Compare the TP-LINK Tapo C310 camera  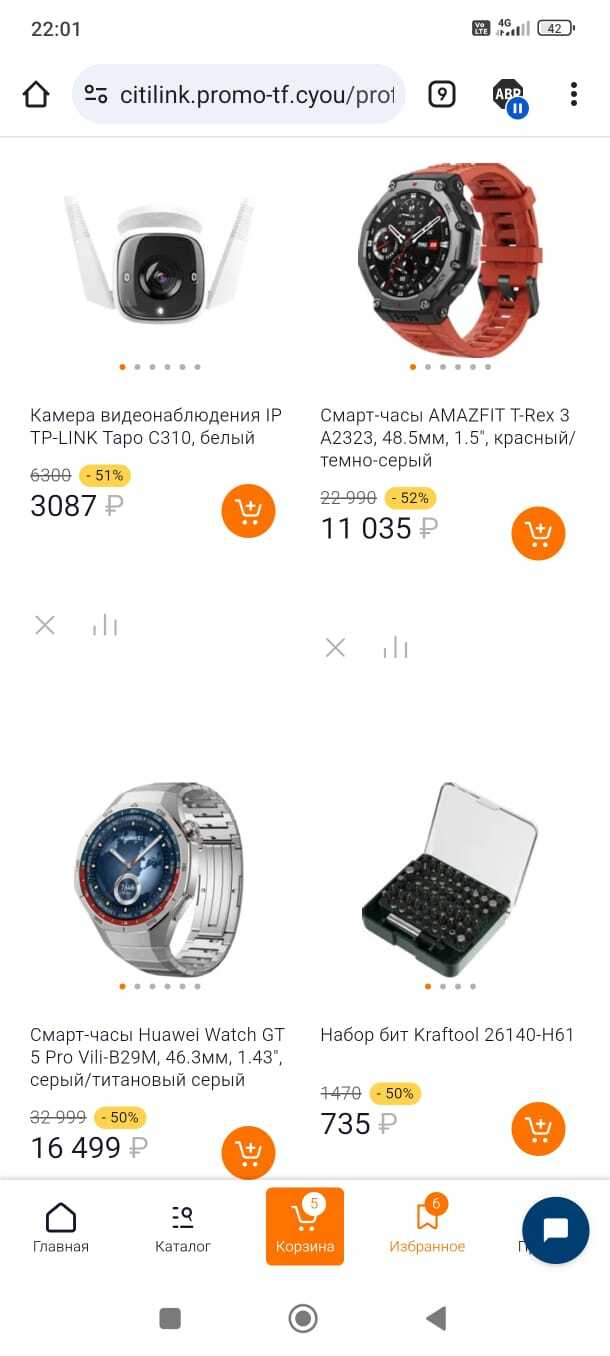point(105,626)
